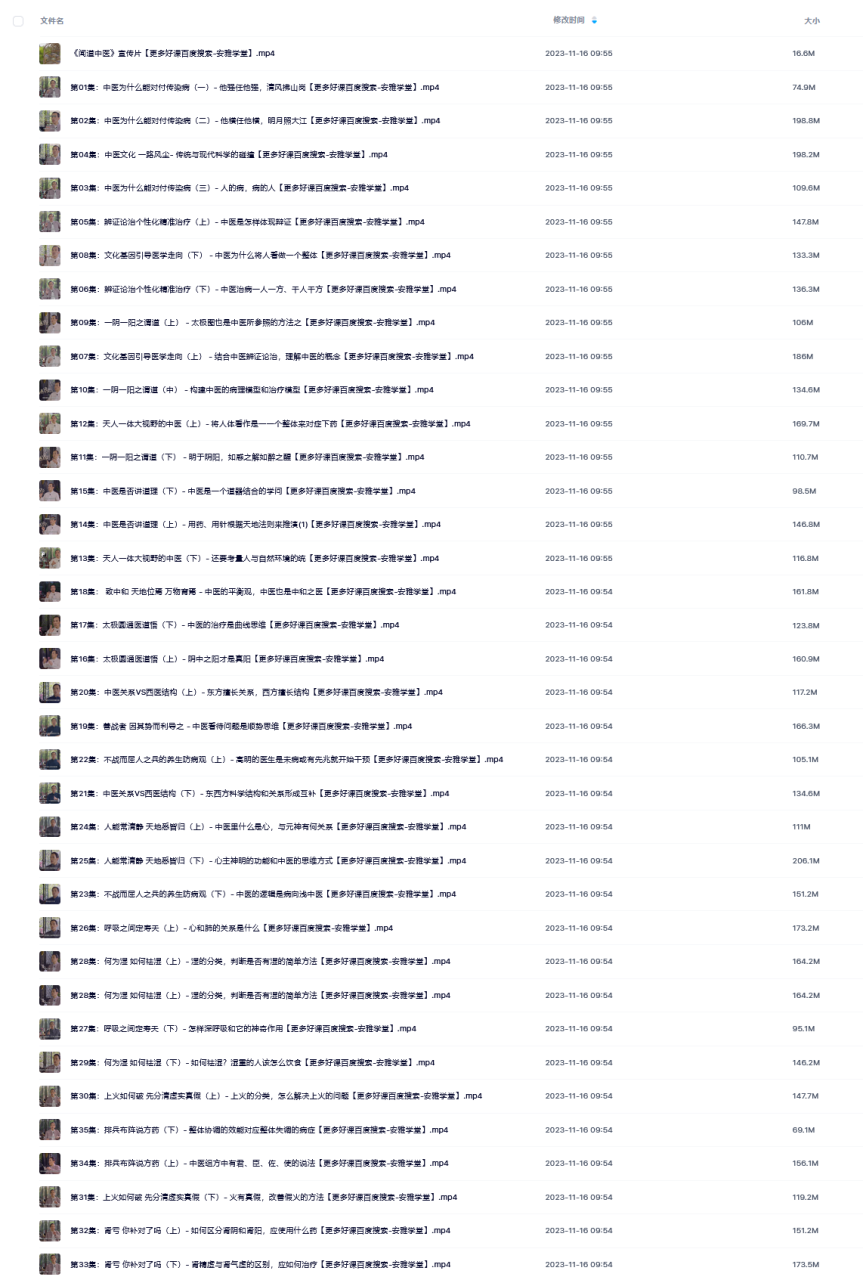863x1280 pixels.
Task: Open 第20集 中医关系VS西医结构（上）
Action: coord(256,692)
